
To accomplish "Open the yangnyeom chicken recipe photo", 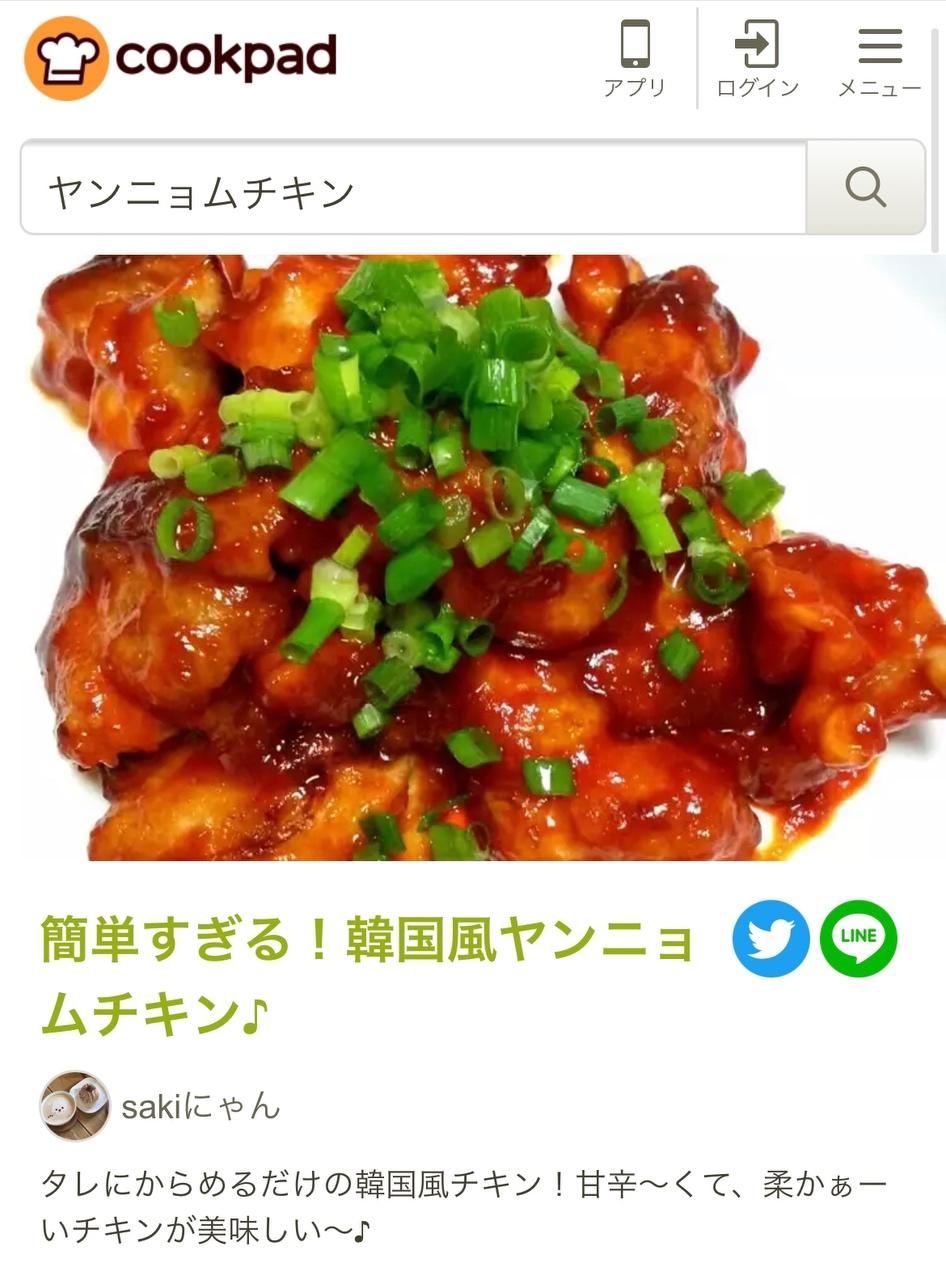I will [473, 558].
